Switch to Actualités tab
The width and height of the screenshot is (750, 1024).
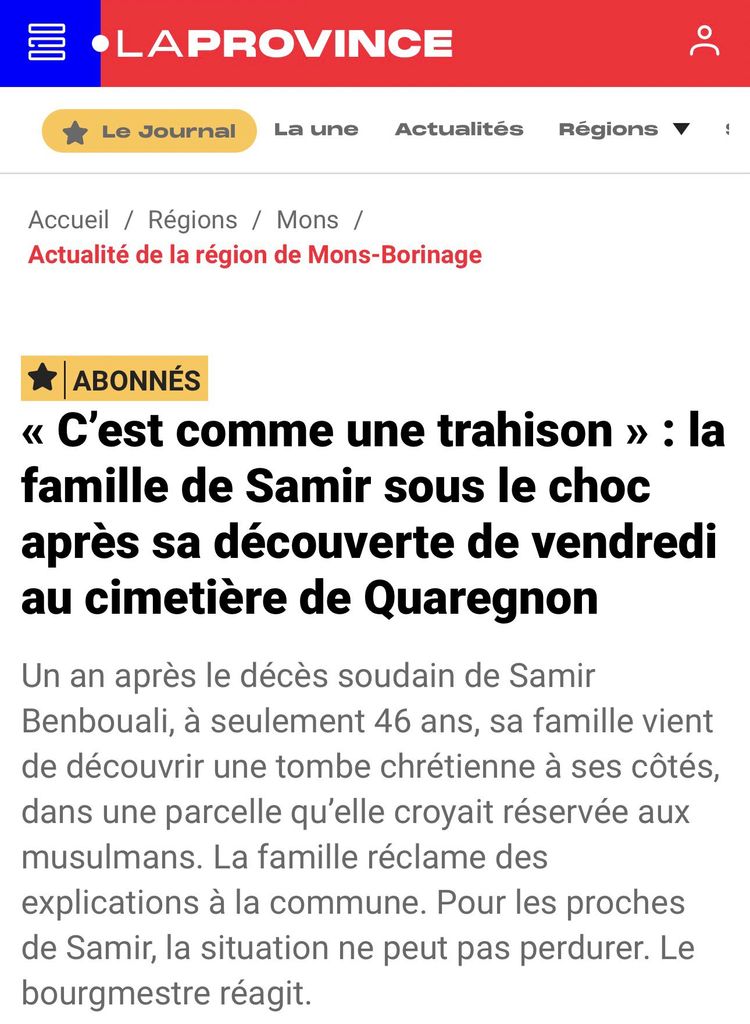459,129
